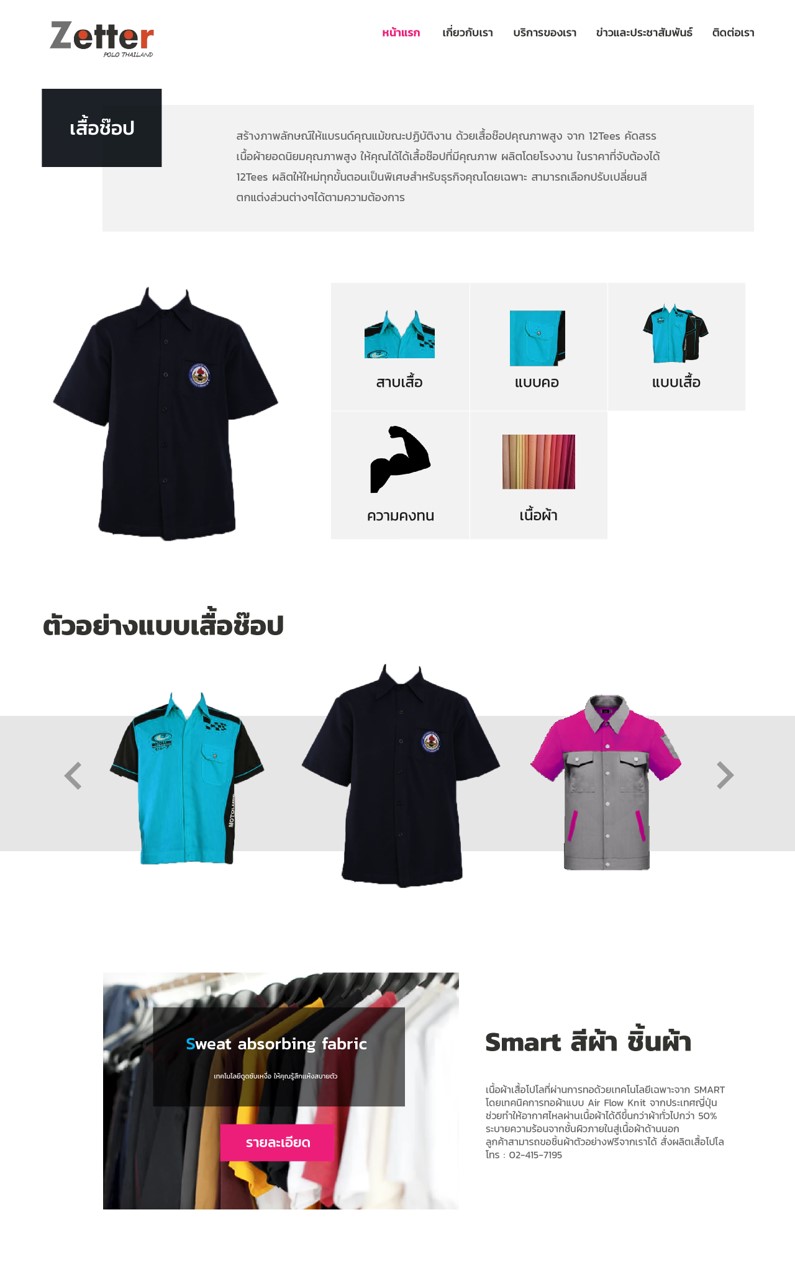The height and width of the screenshot is (1288, 795).
Task: Open ข่าวและประชาสัมพันธ์ page
Action: click(643, 33)
